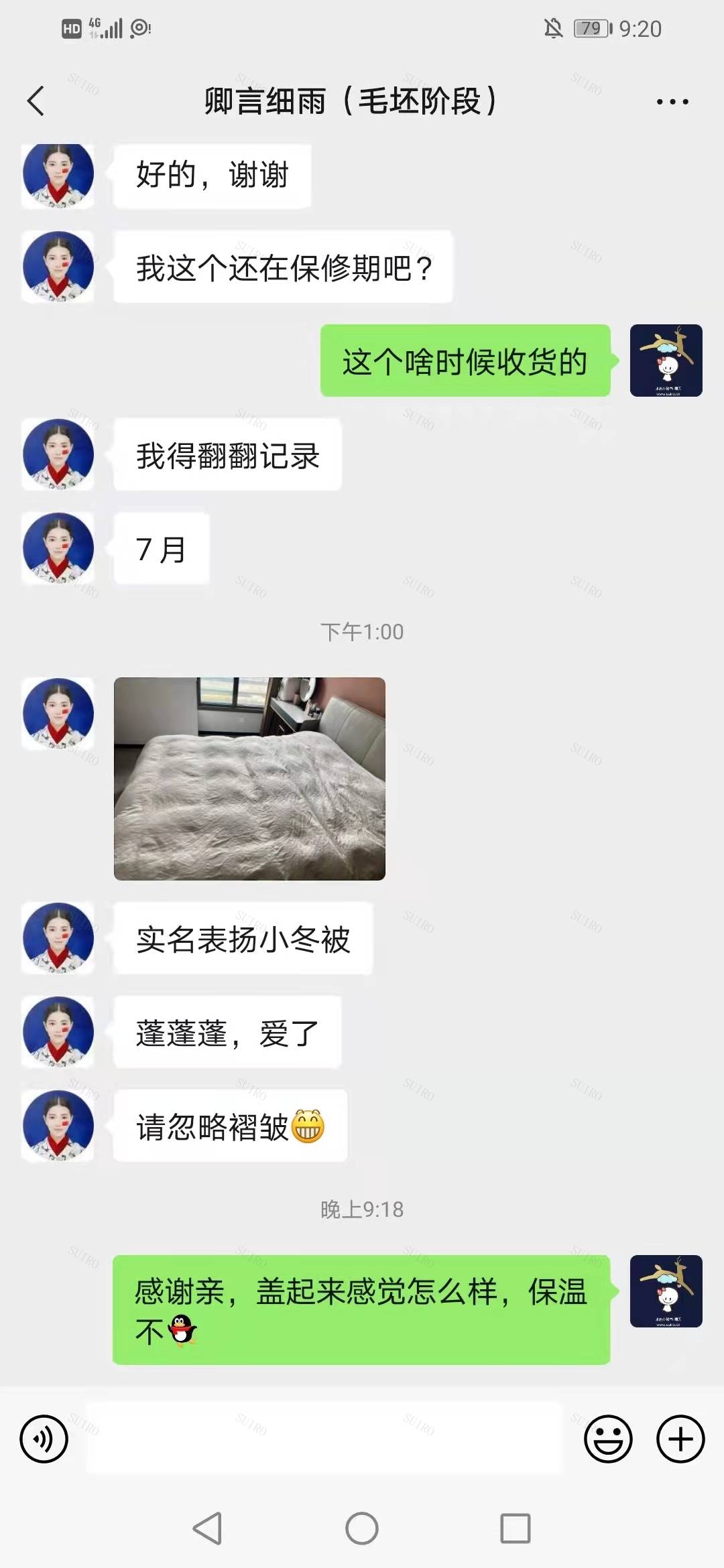
Task: Open the bed quilt photo
Action: pos(249,779)
